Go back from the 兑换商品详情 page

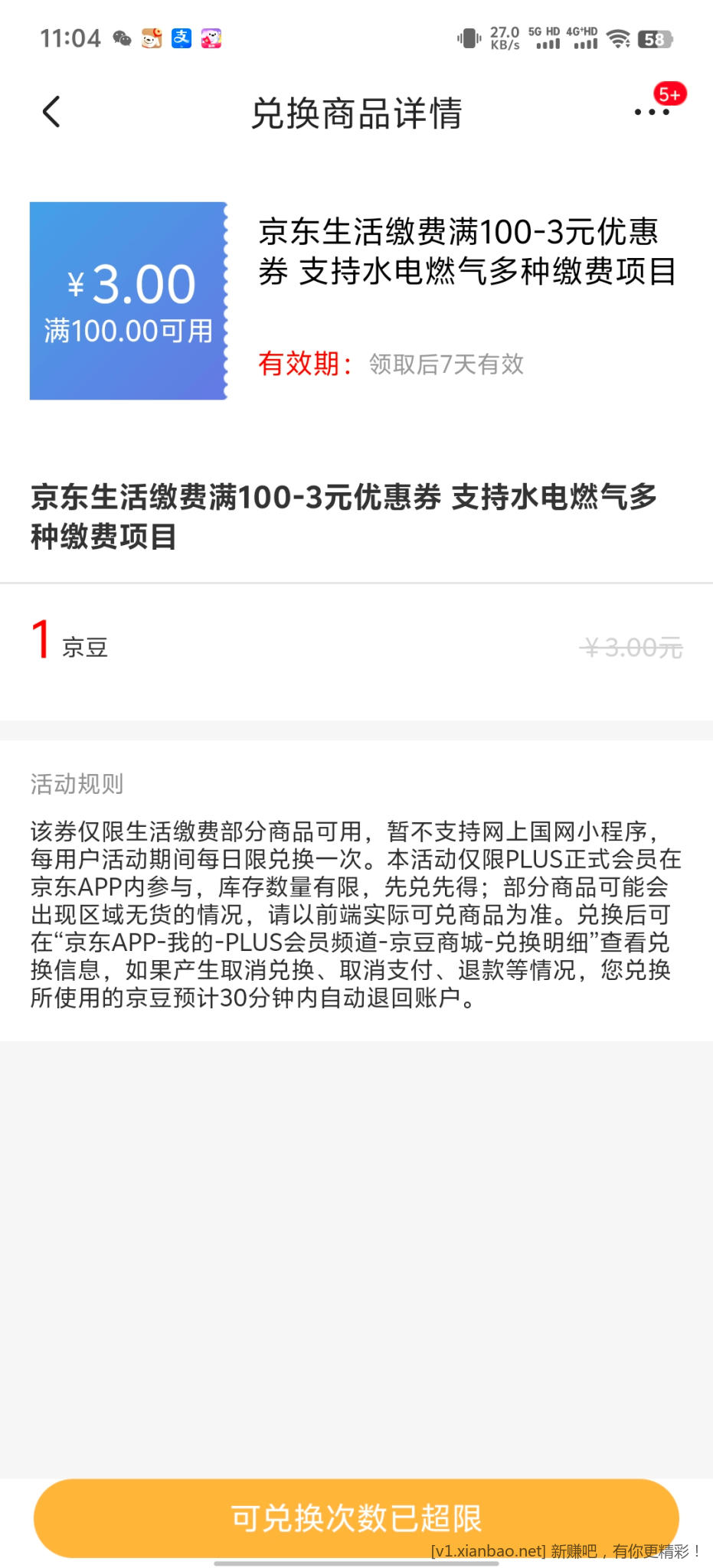(51, 113)
